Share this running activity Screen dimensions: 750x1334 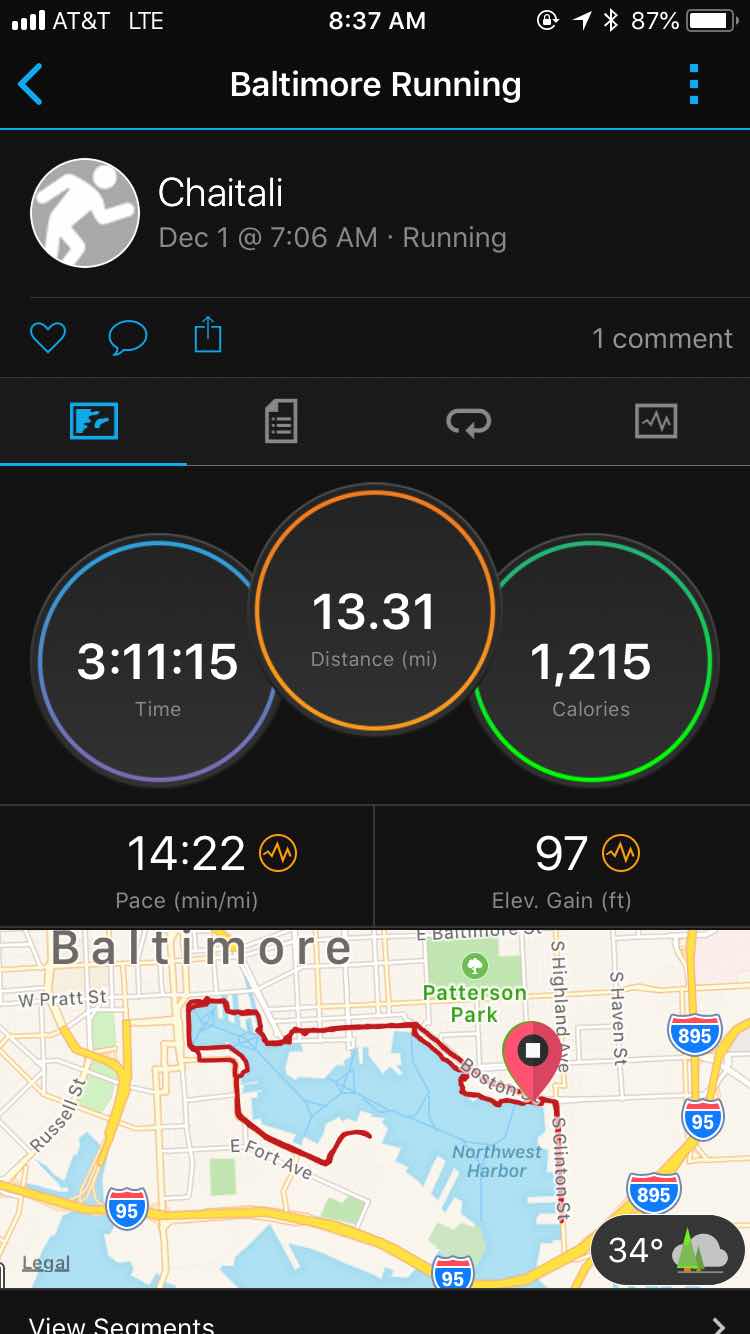[207, 336]
